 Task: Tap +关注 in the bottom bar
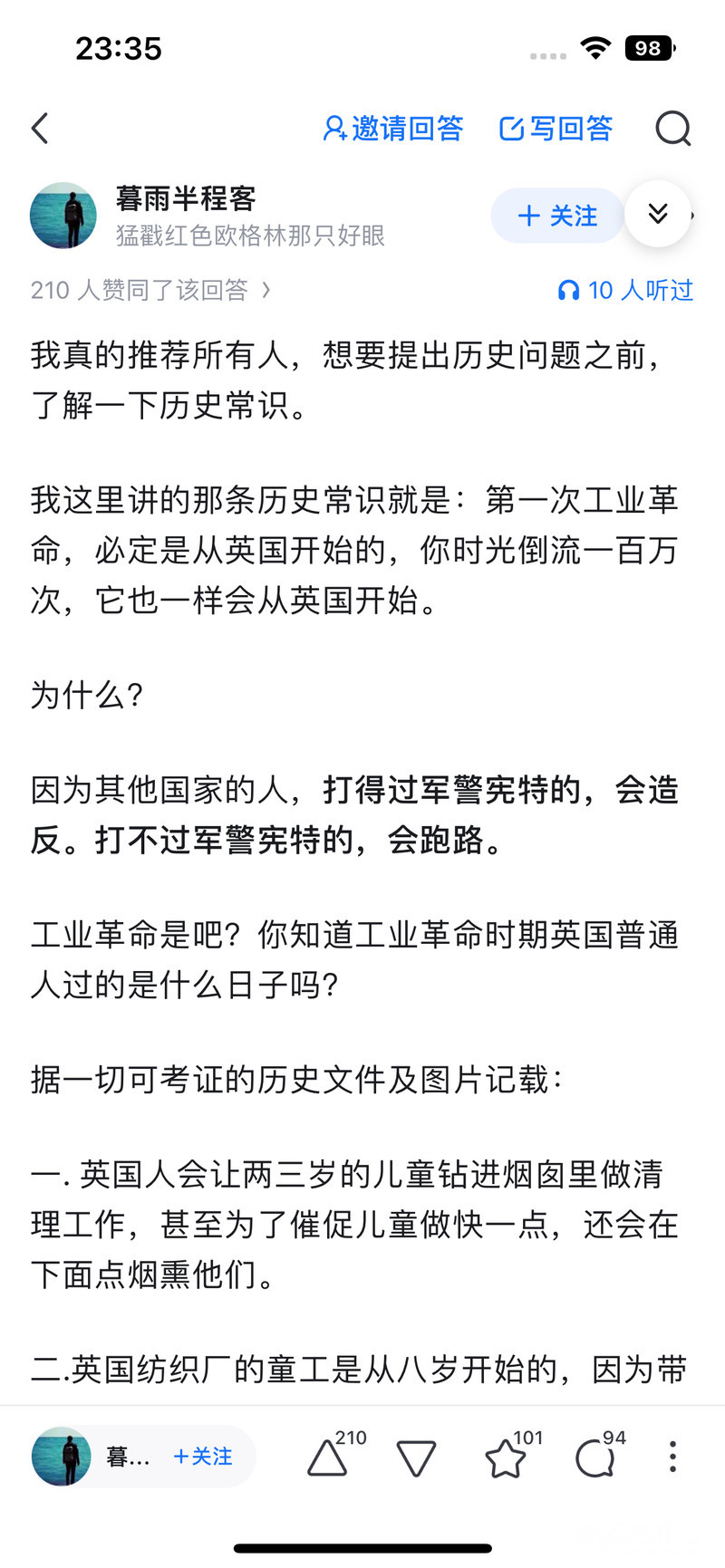[x=203, y=1457]
